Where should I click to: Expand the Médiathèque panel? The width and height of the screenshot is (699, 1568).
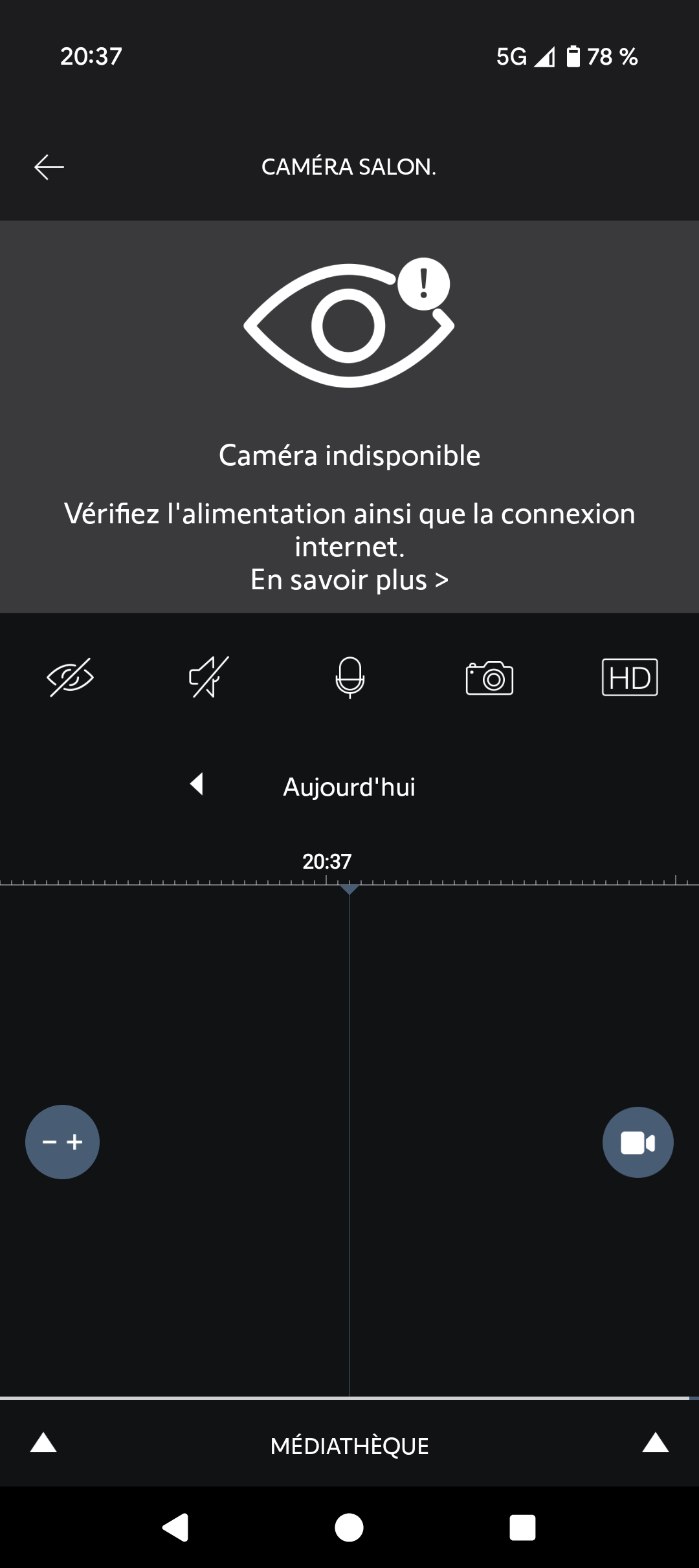pos(349,1446)
